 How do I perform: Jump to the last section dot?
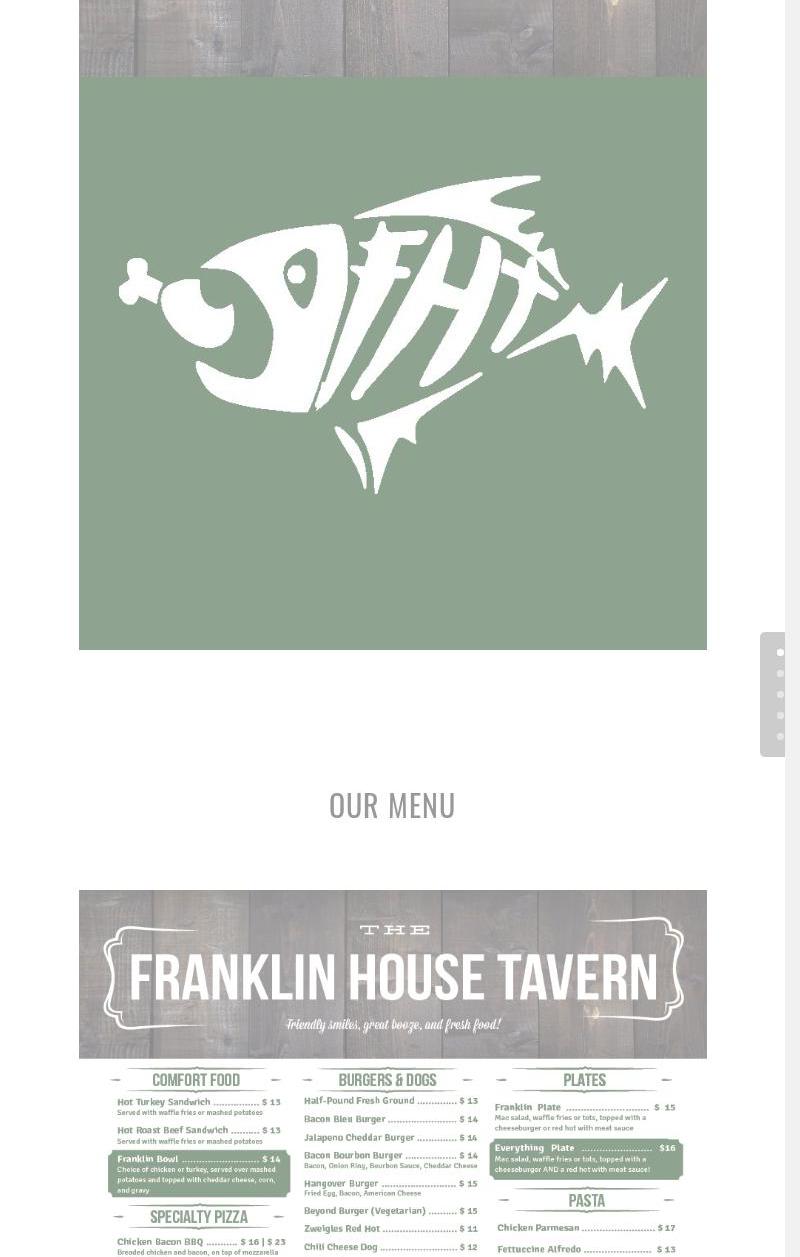coord(780,736)
